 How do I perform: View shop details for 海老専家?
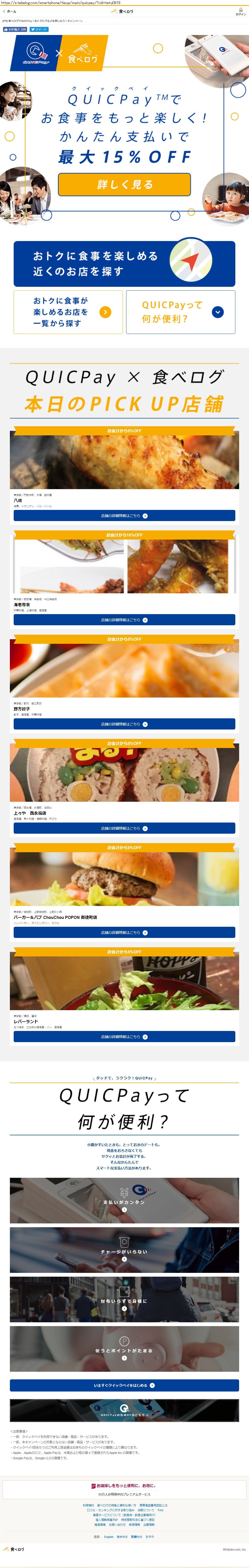124,620
